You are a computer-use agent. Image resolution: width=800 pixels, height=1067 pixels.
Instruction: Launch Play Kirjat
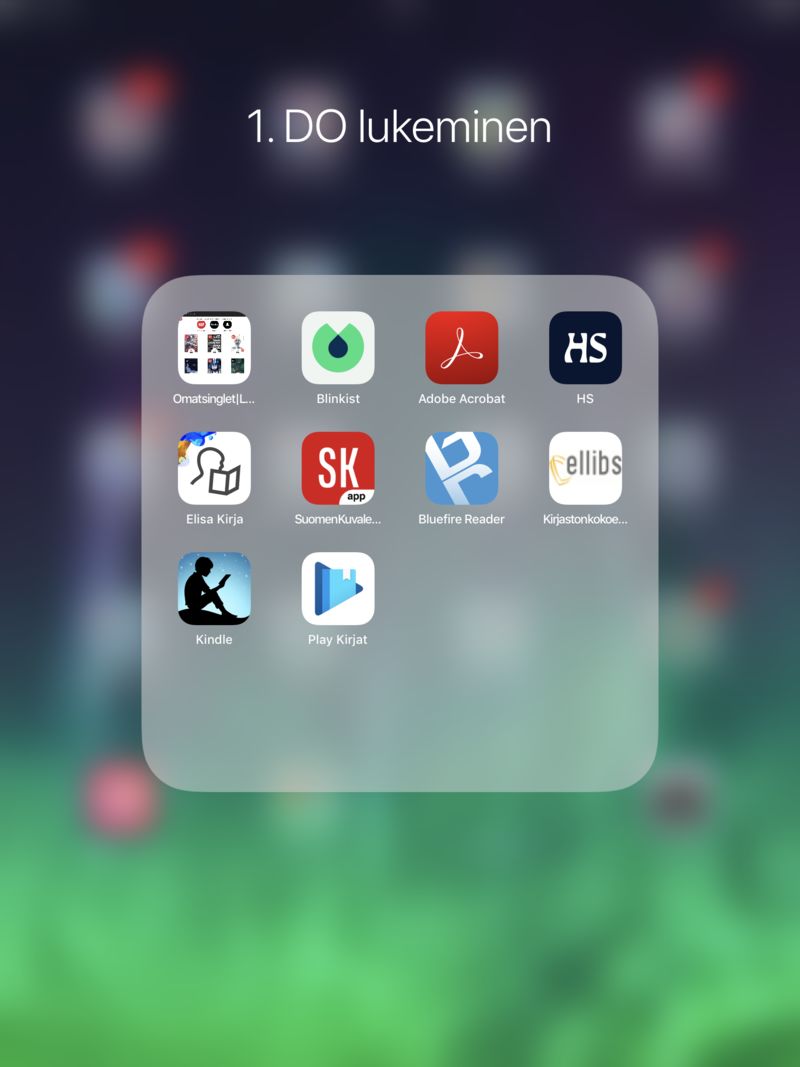[x=338, y=589]
